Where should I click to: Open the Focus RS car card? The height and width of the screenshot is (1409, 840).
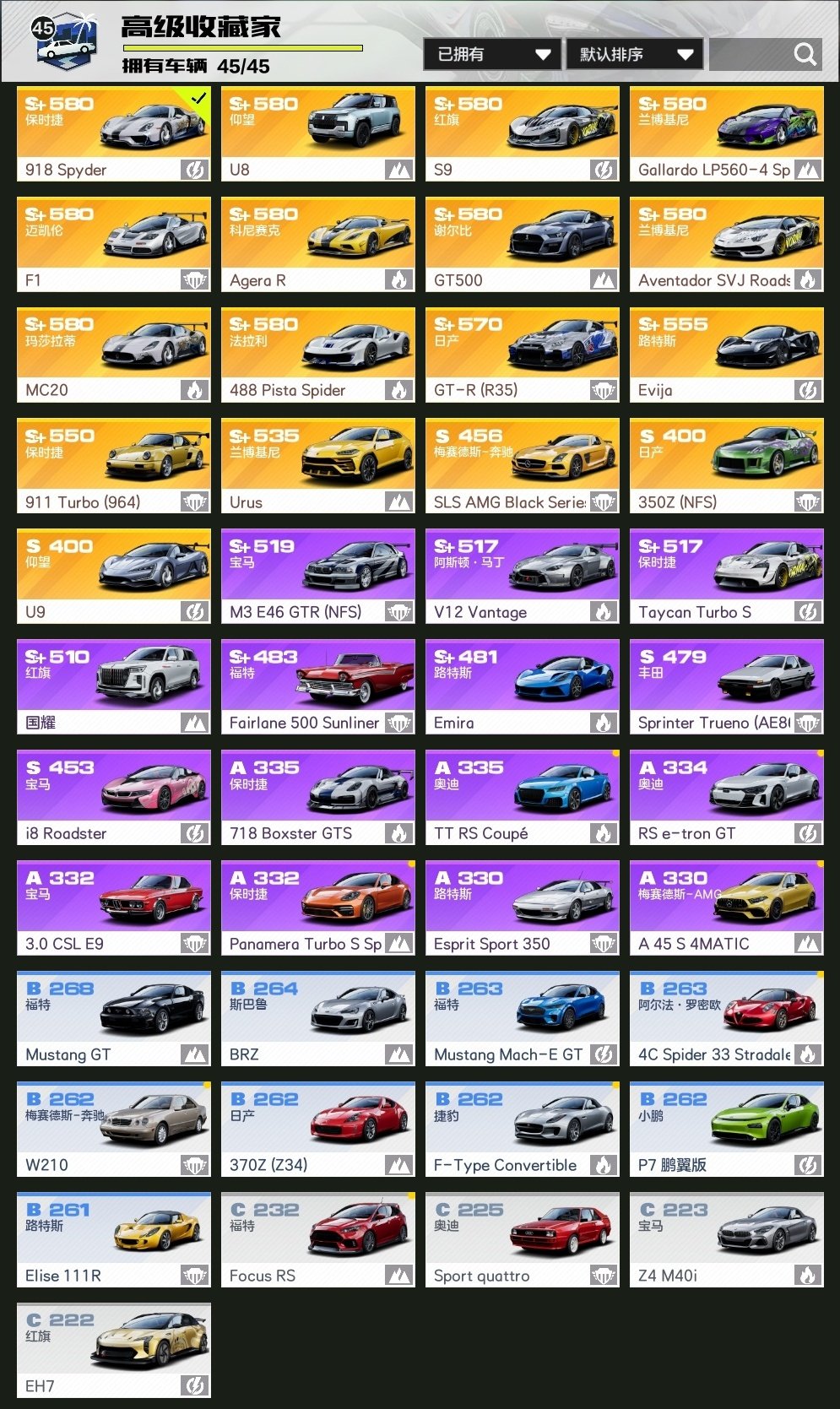point(318,1240)
